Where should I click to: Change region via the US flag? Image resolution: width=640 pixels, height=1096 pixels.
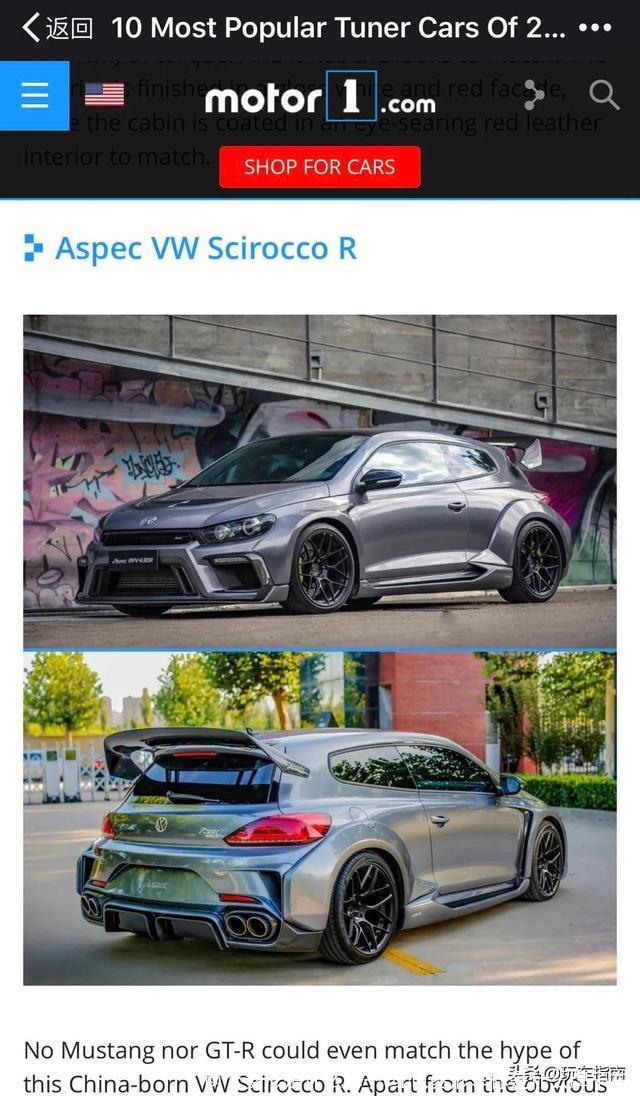click(104, 95)
